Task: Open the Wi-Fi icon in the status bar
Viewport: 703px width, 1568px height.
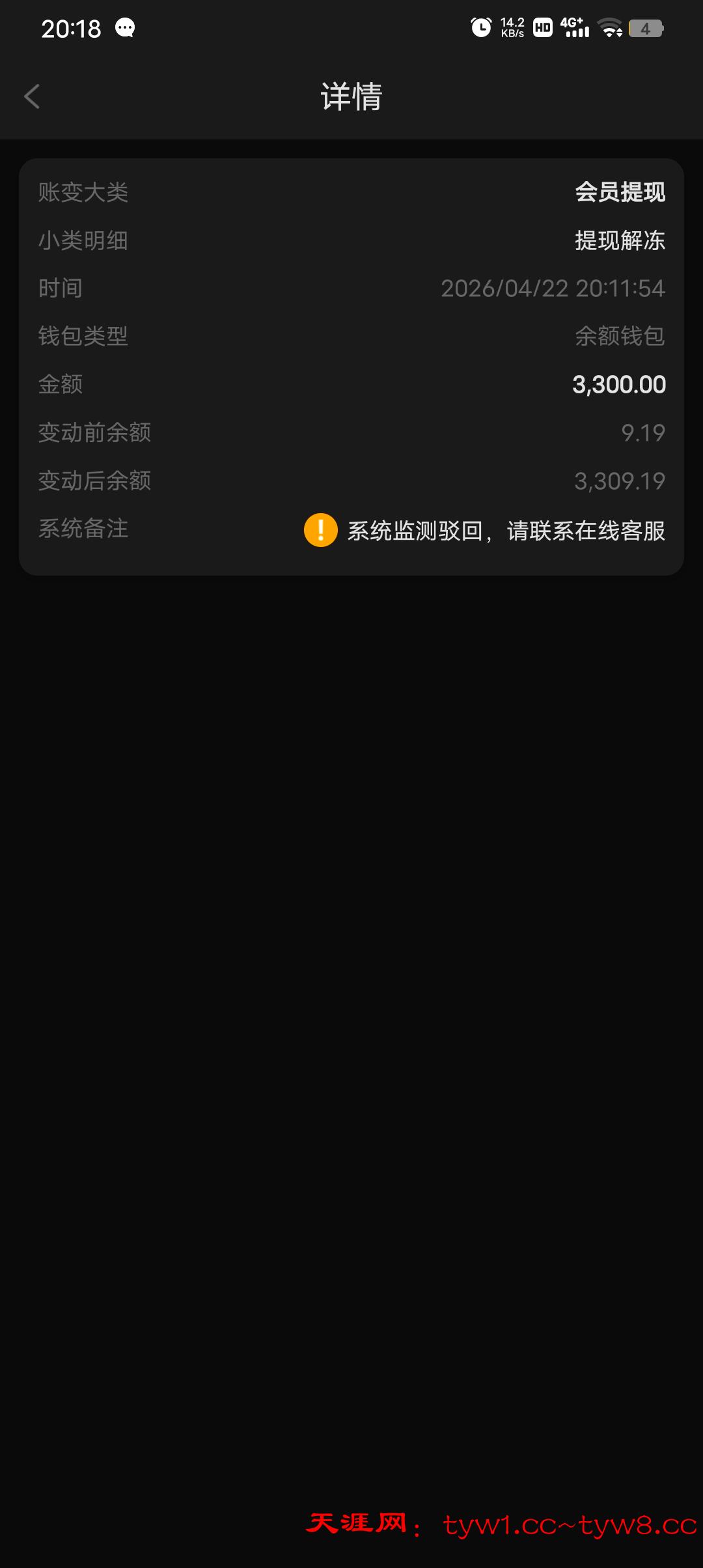Action: [x=609, y=27]
